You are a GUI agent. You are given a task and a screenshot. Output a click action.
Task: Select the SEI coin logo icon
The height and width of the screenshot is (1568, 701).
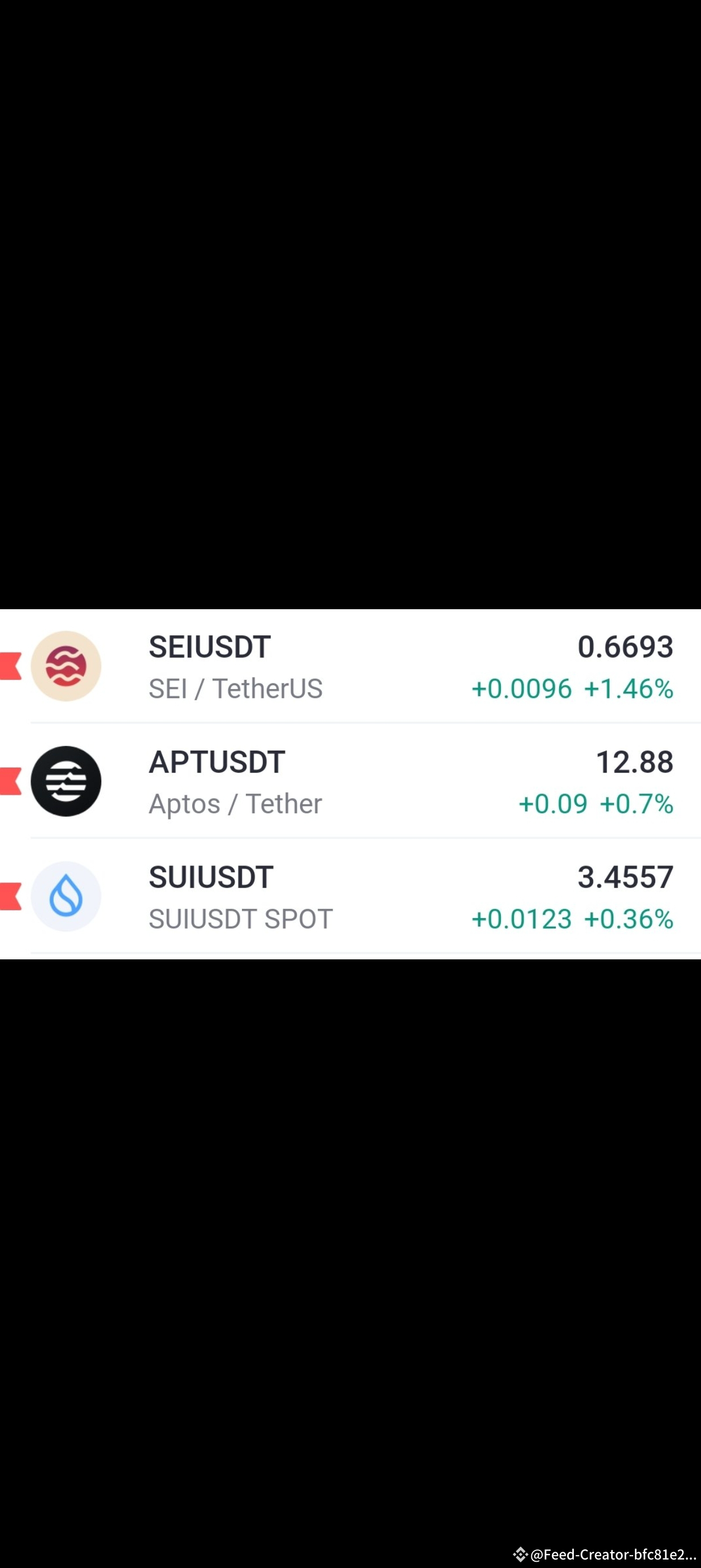tap(66, 665)
